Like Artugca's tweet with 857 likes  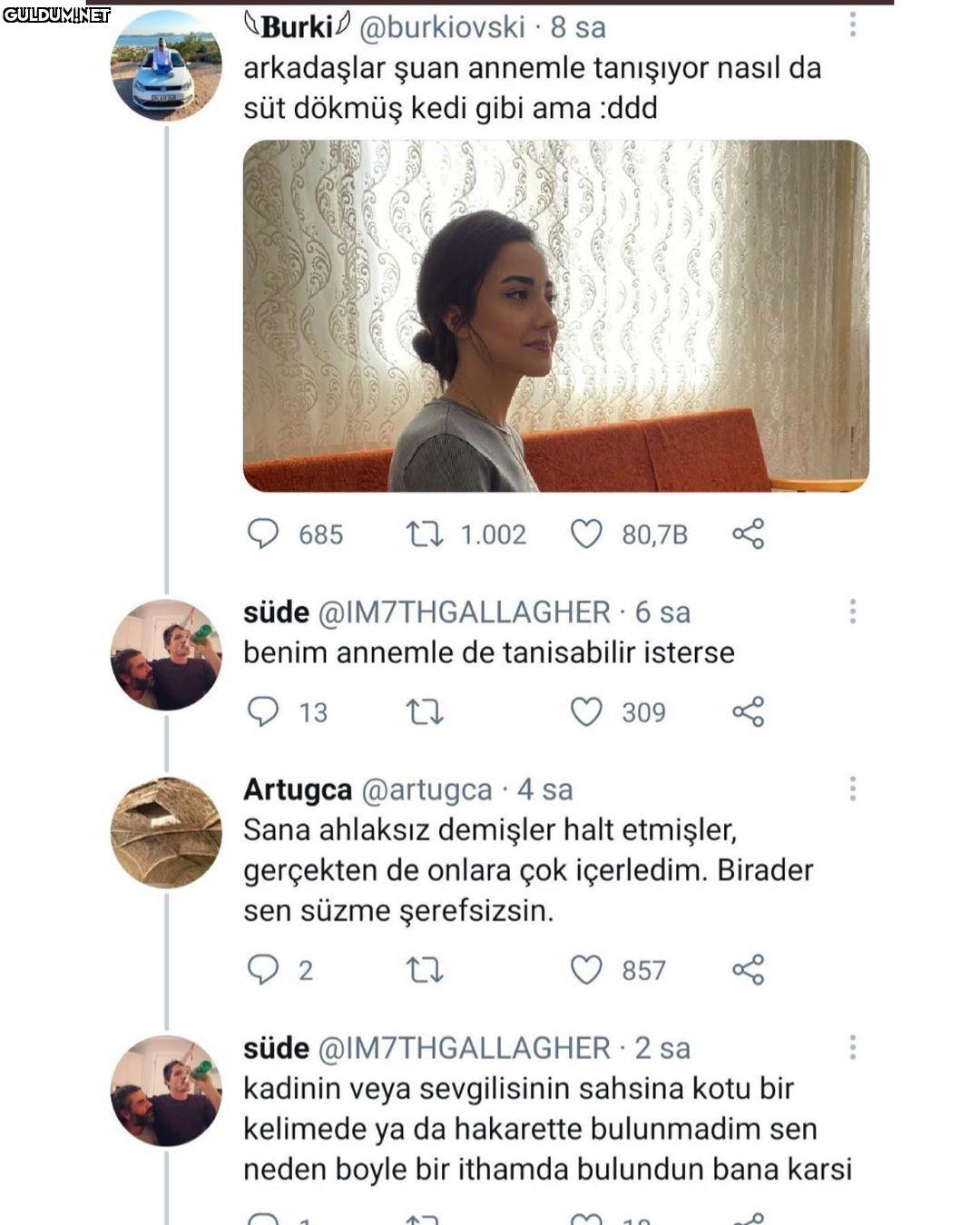click(586, 969)
